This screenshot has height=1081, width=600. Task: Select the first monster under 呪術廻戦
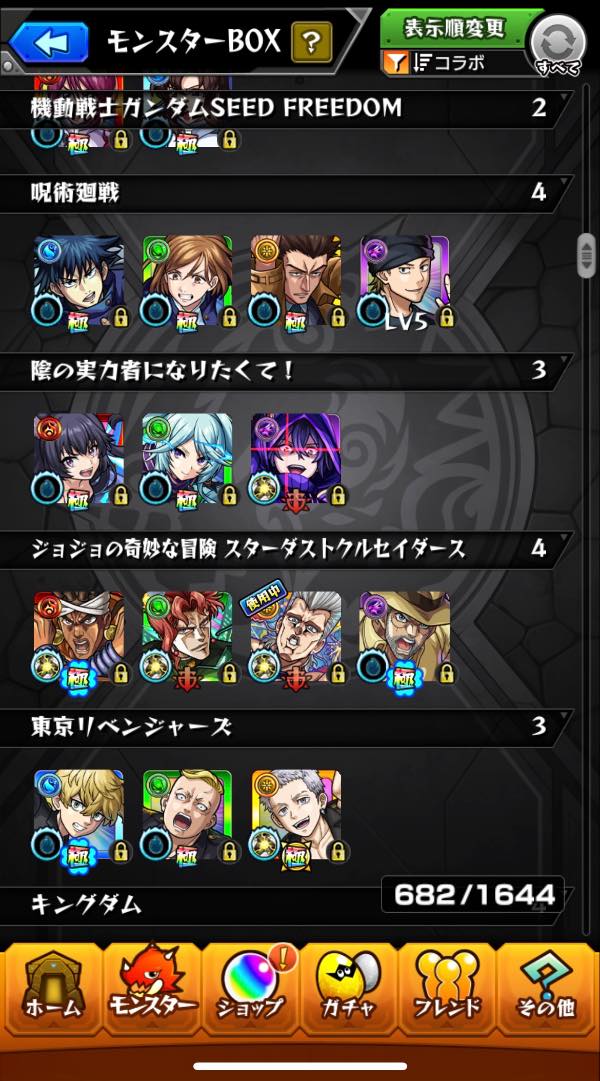(78, 282)
